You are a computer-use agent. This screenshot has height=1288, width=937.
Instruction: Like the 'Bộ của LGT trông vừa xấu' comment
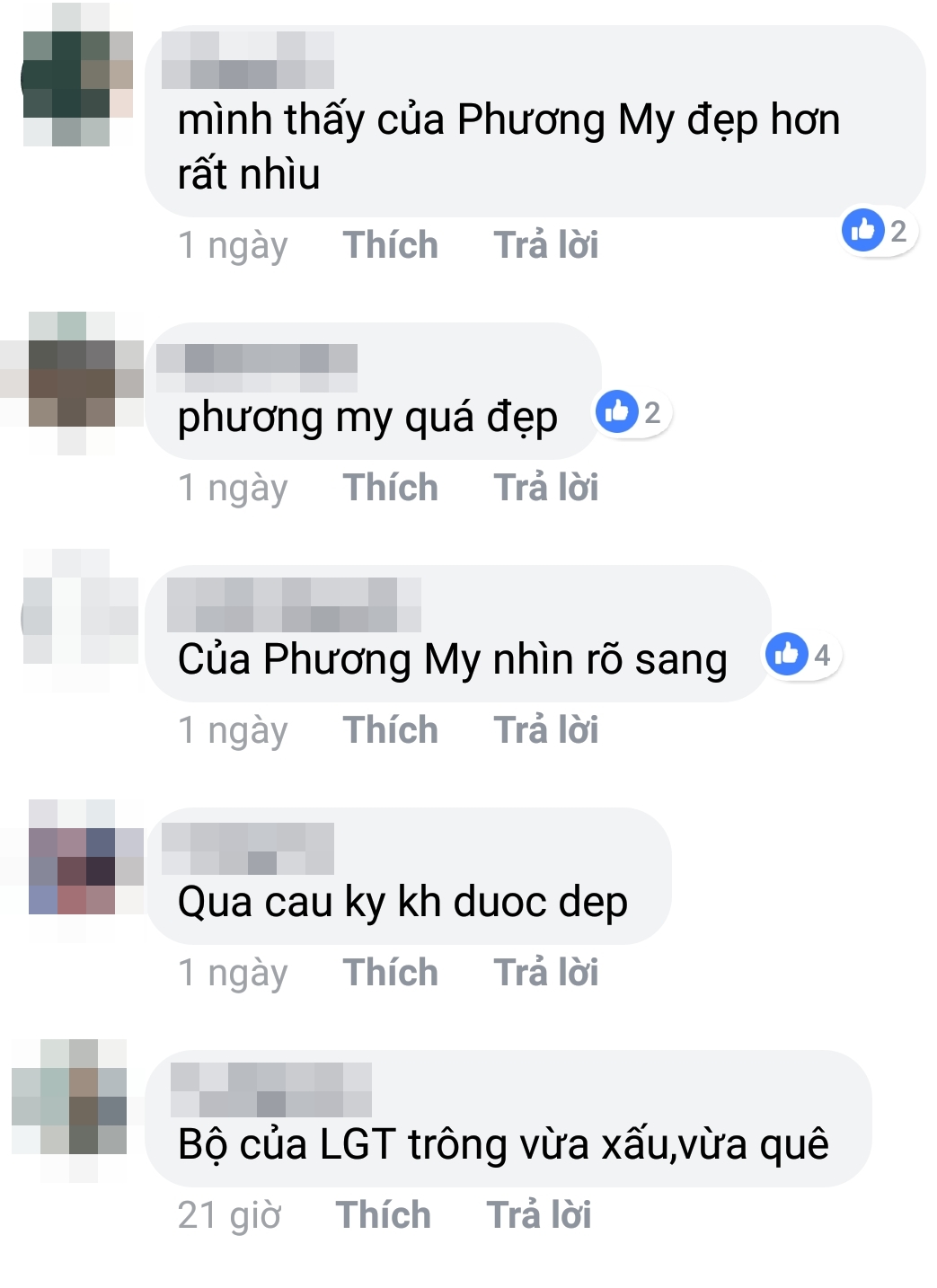383,1215
